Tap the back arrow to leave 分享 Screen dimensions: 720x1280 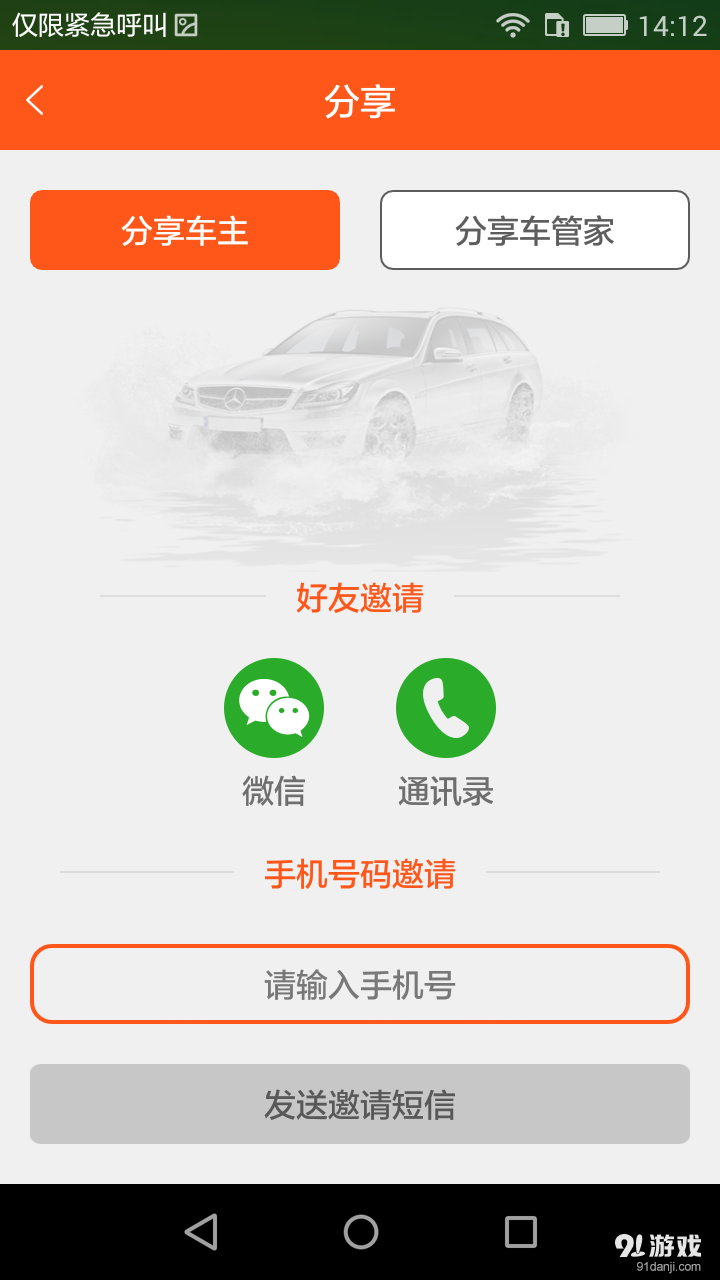tap(35, 100)
